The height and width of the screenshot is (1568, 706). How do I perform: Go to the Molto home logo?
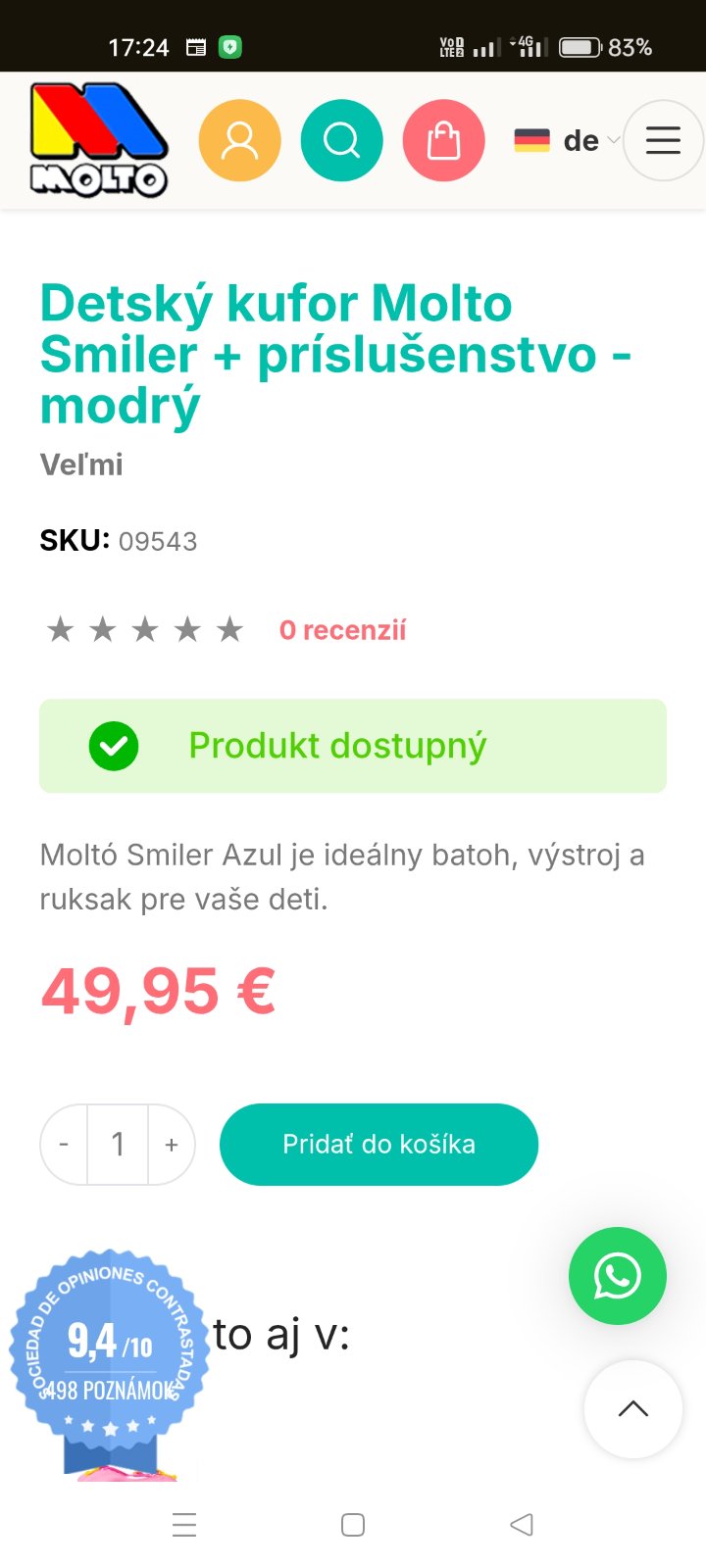point(98,140)
